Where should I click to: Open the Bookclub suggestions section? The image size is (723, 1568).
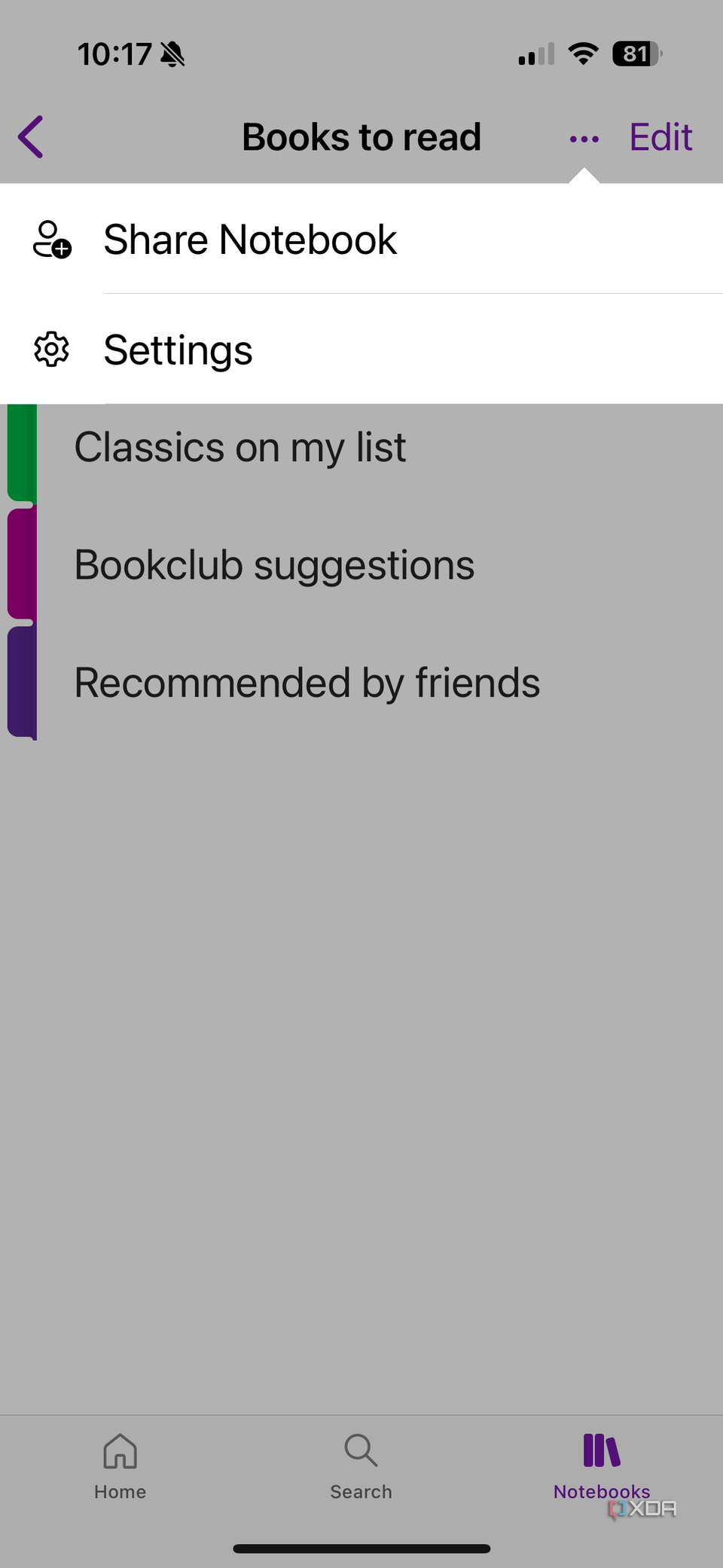point(274,565)
